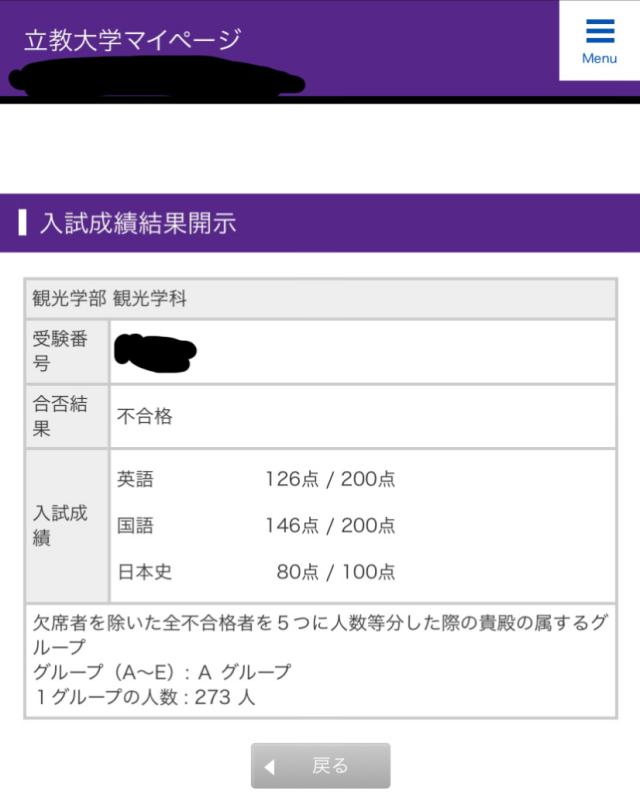640x801 pixels.
Task: Tap the 戻る back button
Action: [320, 766]
